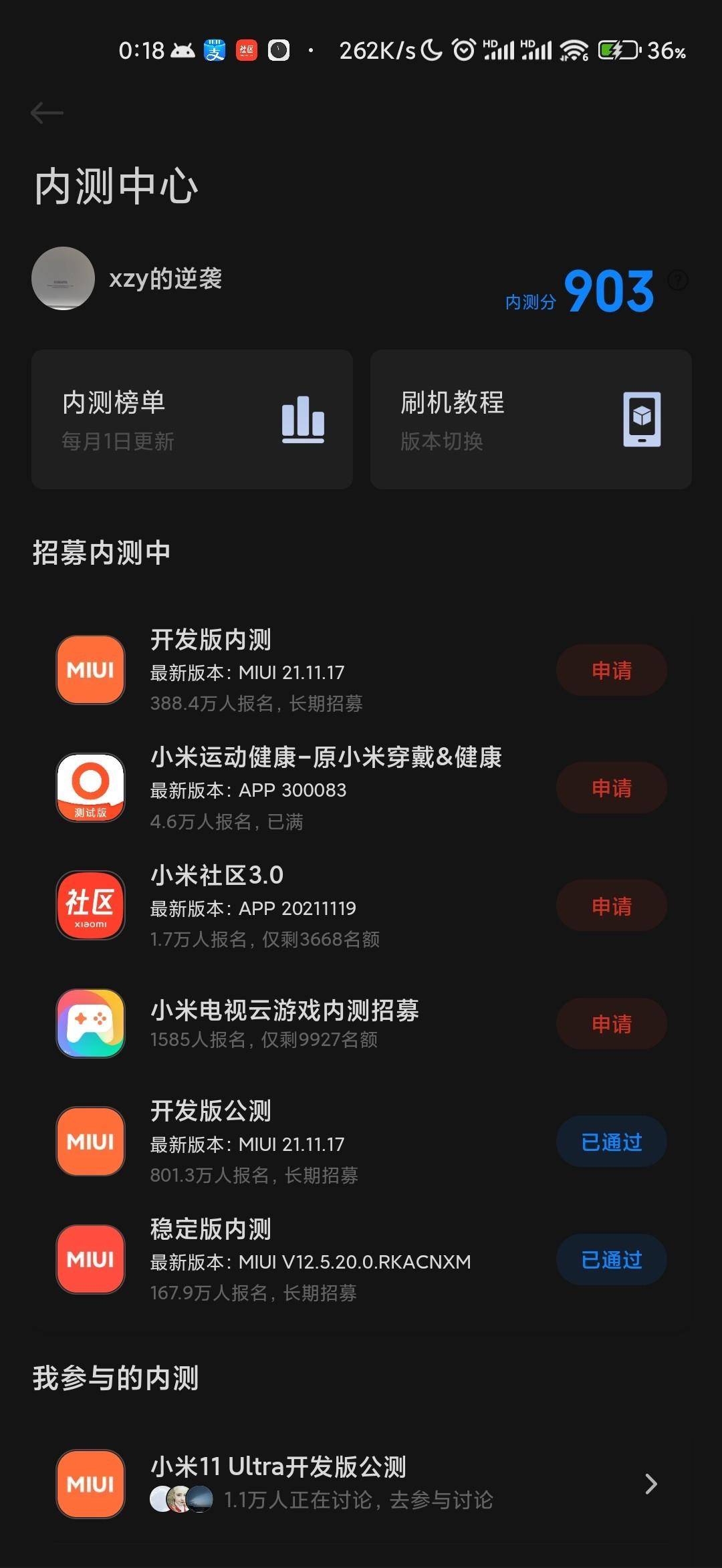
Task: Tap the 申请 button for 小米电视云游戏内测招募
Action: pyautogui.click(x=611, y=1023)
